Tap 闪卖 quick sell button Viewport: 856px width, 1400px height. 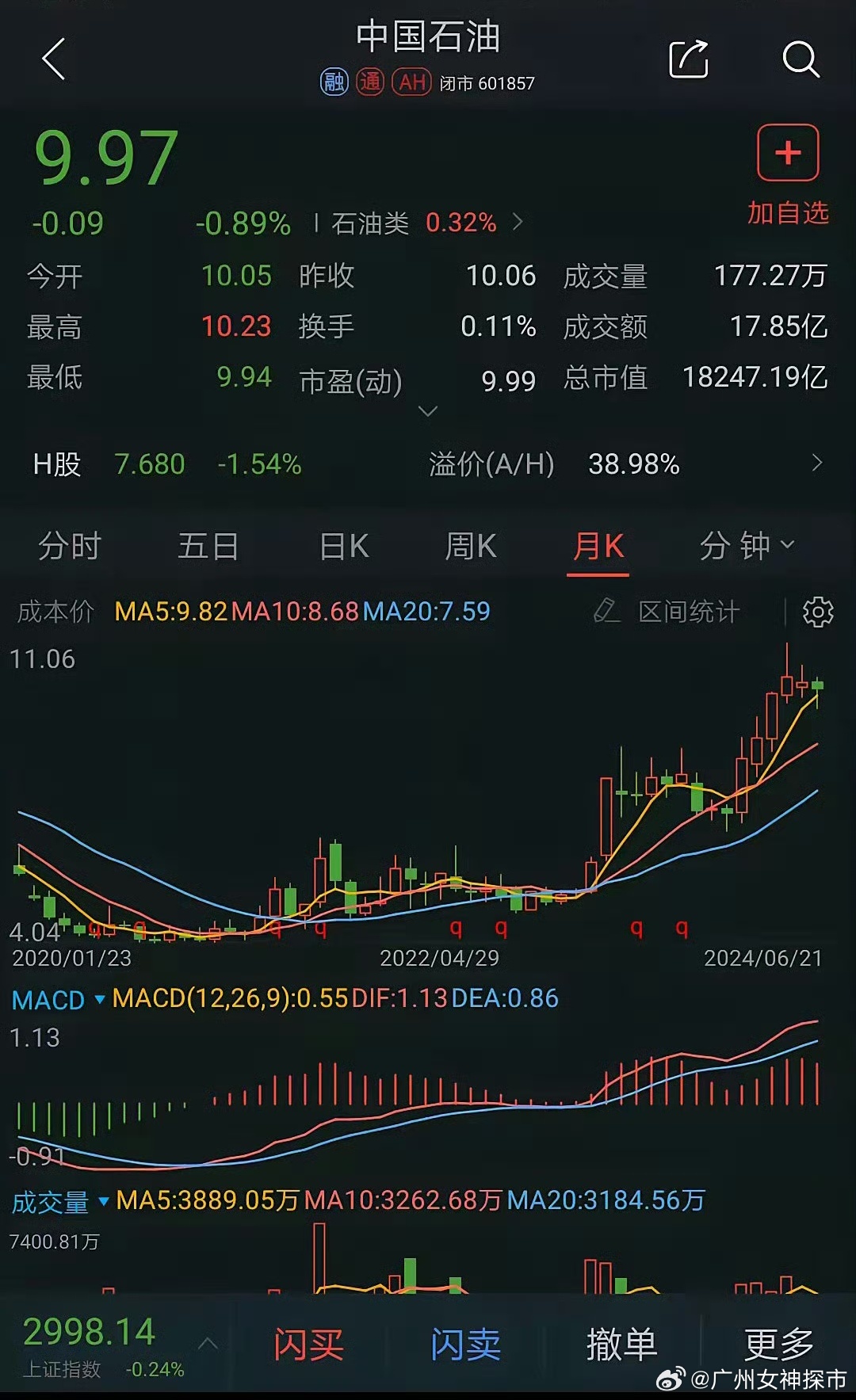click(x=465, y=1345)
